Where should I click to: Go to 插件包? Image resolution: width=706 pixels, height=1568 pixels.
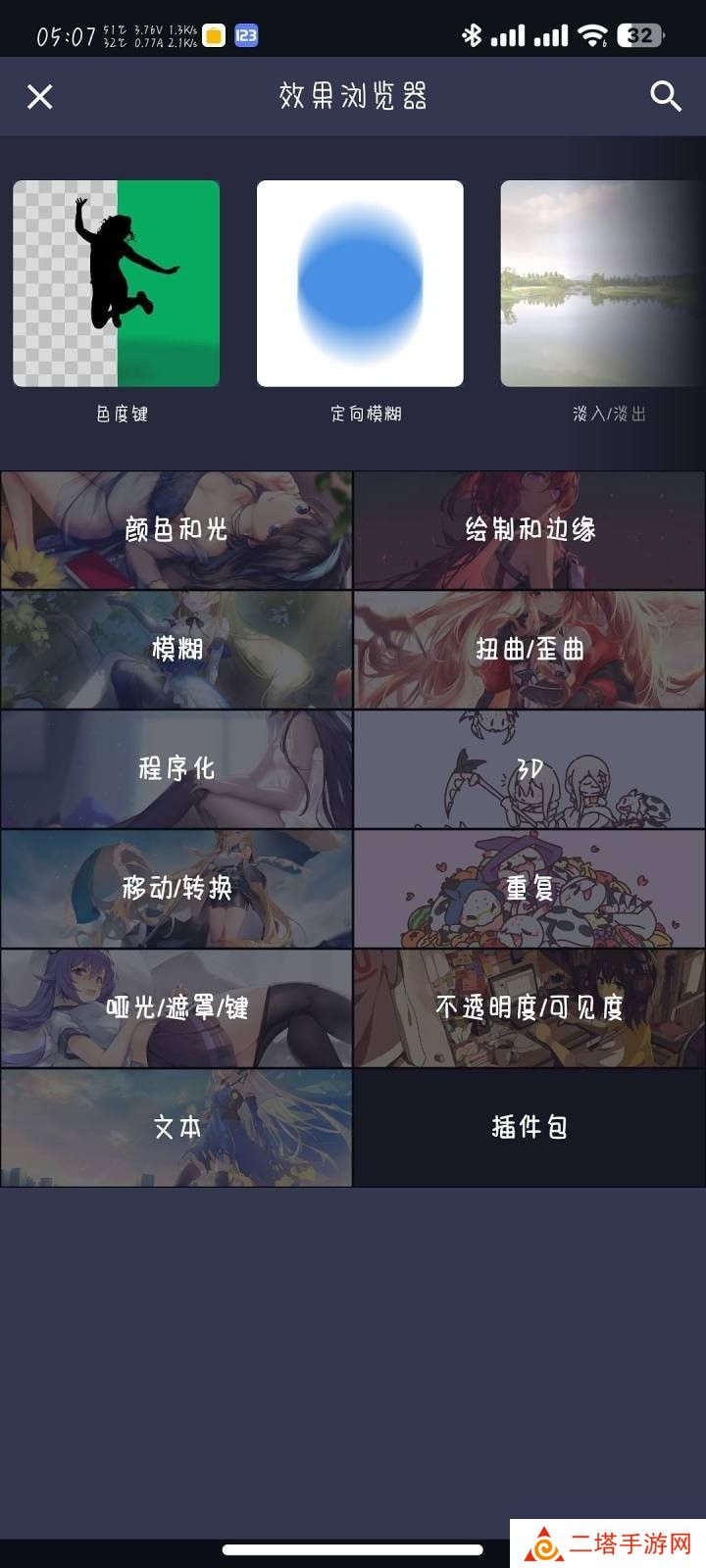click(x=529, y=1128)
